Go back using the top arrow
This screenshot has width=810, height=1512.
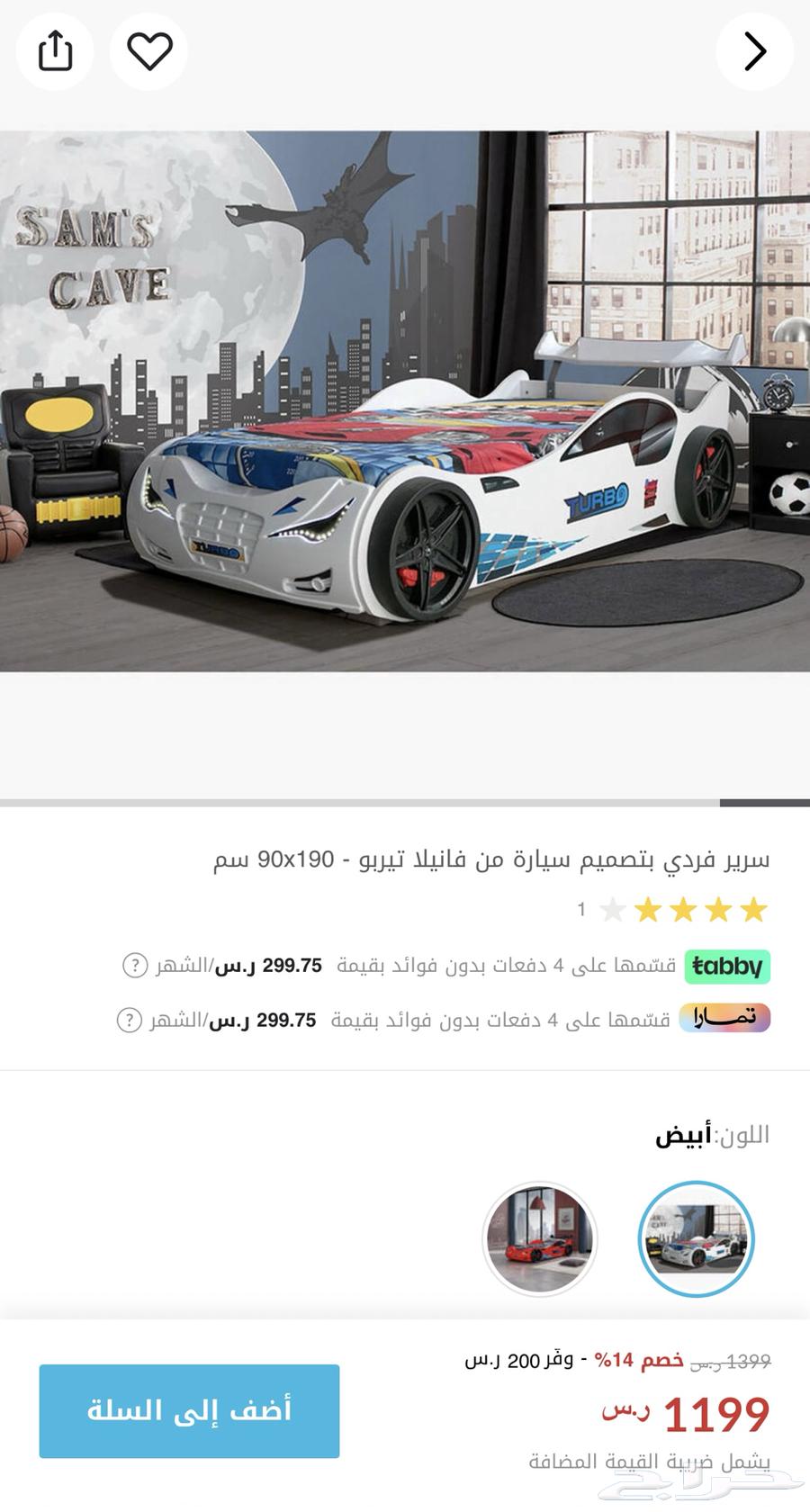(x=754, y=51)
